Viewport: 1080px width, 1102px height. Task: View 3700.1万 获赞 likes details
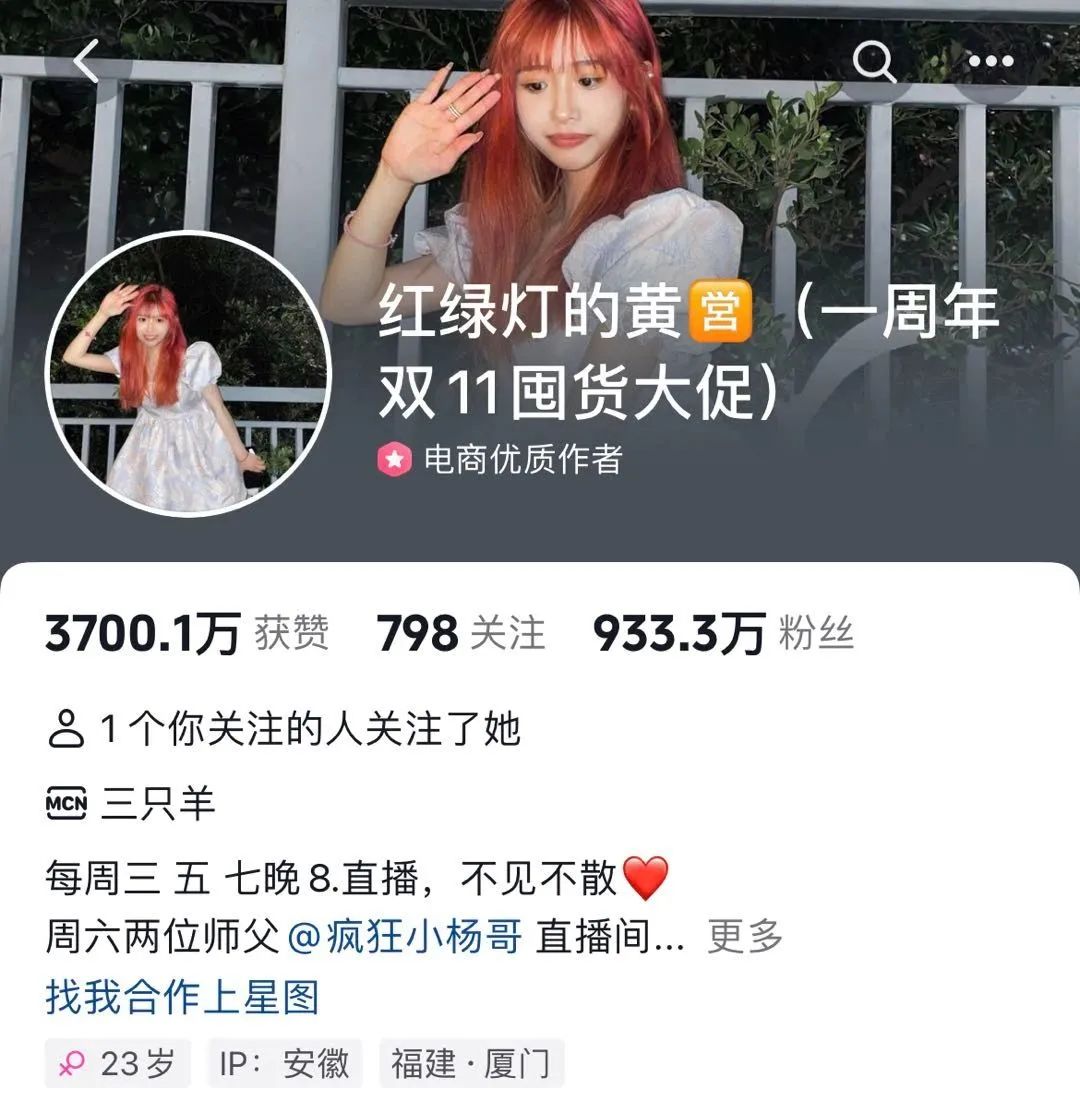click(x=187, y=634)
